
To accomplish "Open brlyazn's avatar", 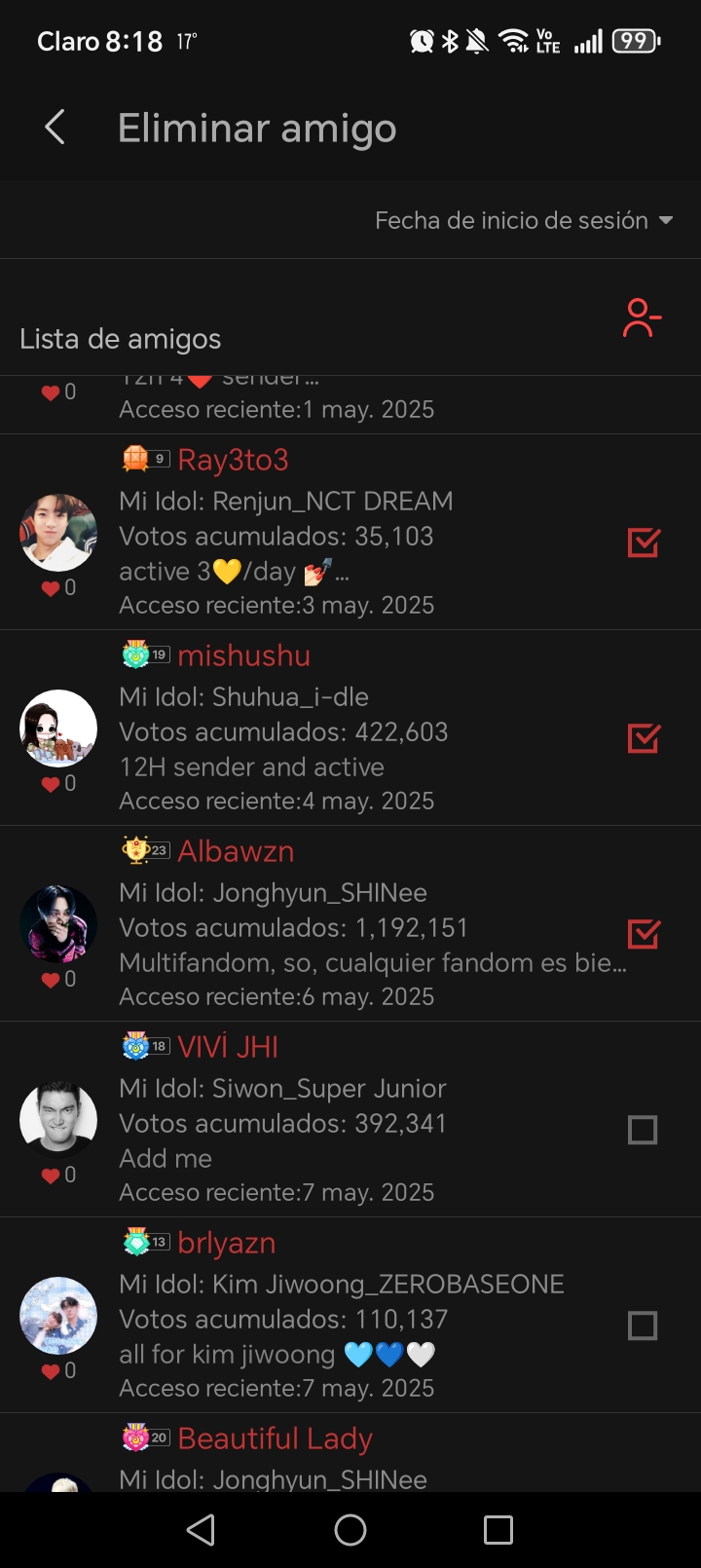I will click(x=58, y=1316).
